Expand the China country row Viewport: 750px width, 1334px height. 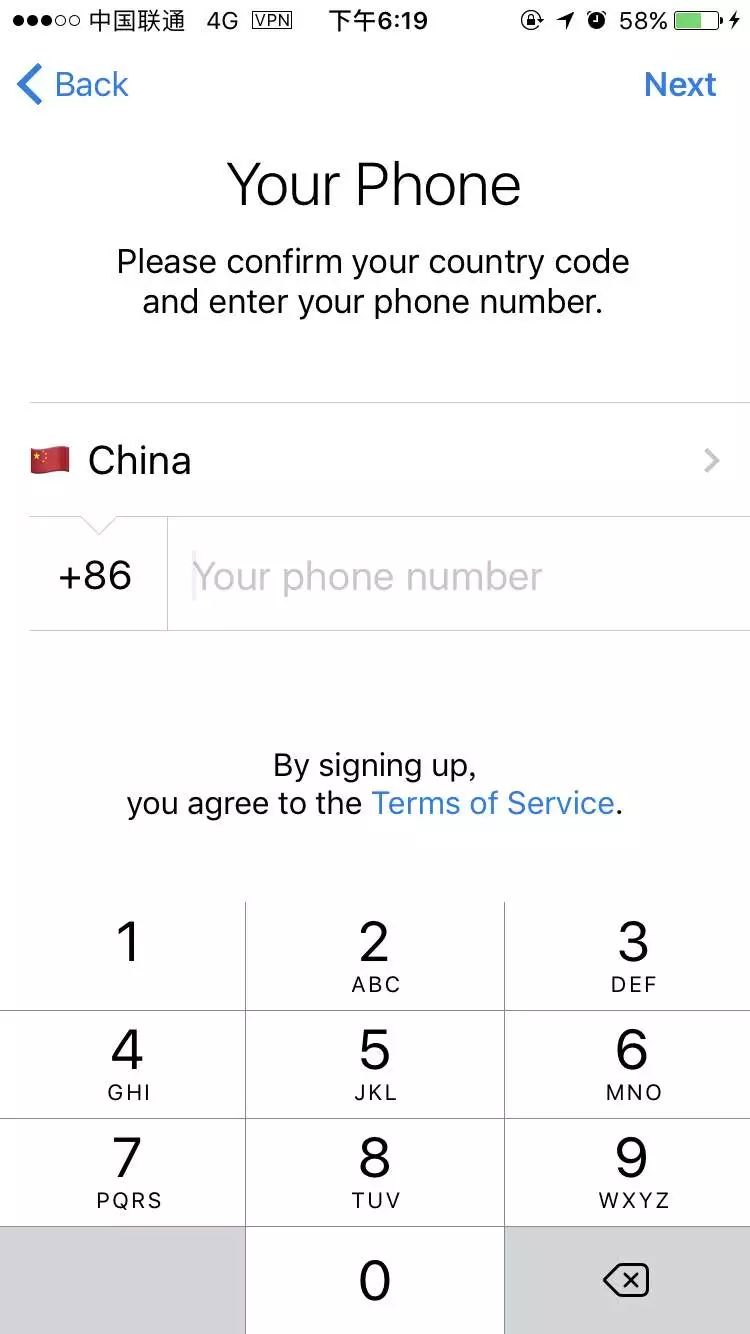[x=375, y=460]
